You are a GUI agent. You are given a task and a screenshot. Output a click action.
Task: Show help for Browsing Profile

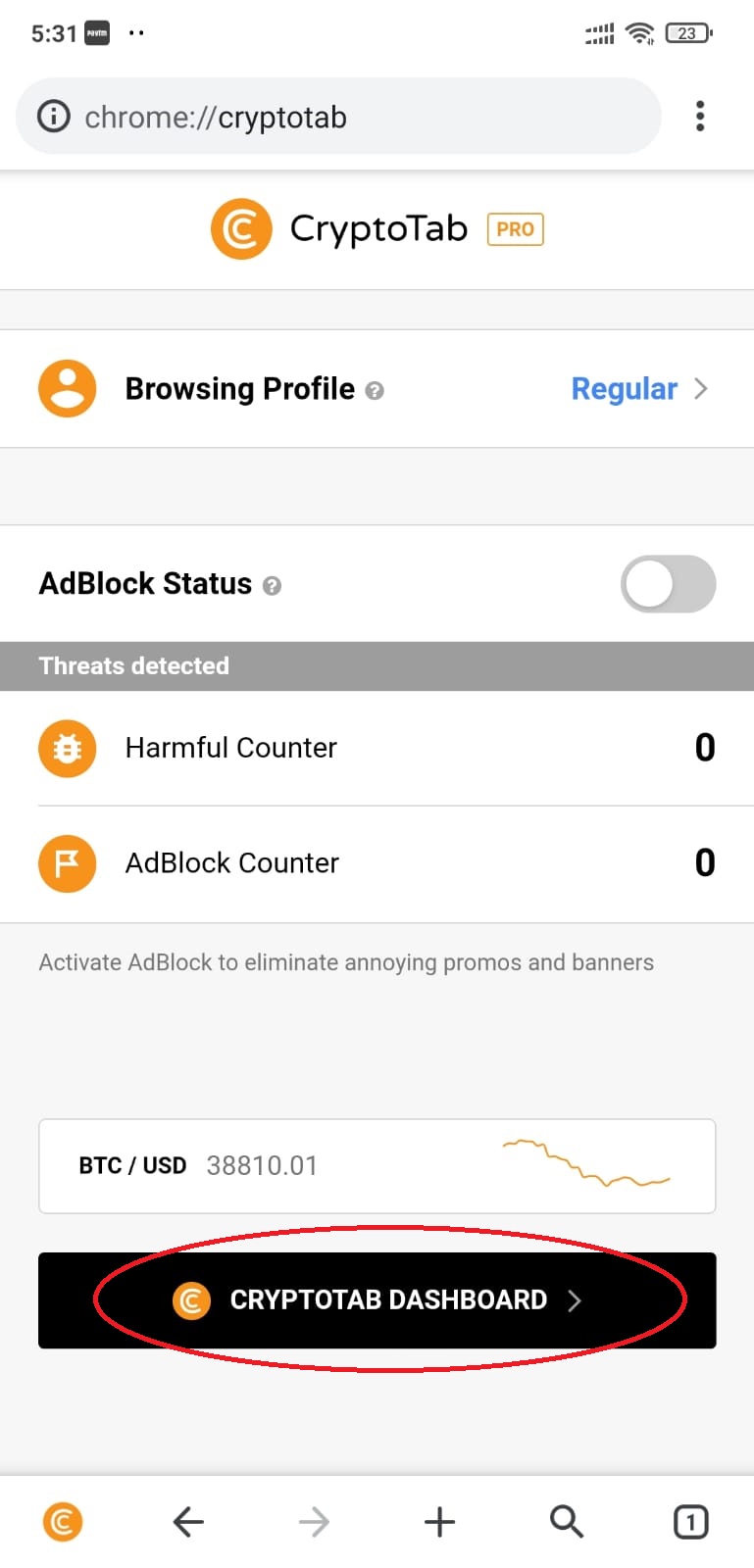pos(375,391)
